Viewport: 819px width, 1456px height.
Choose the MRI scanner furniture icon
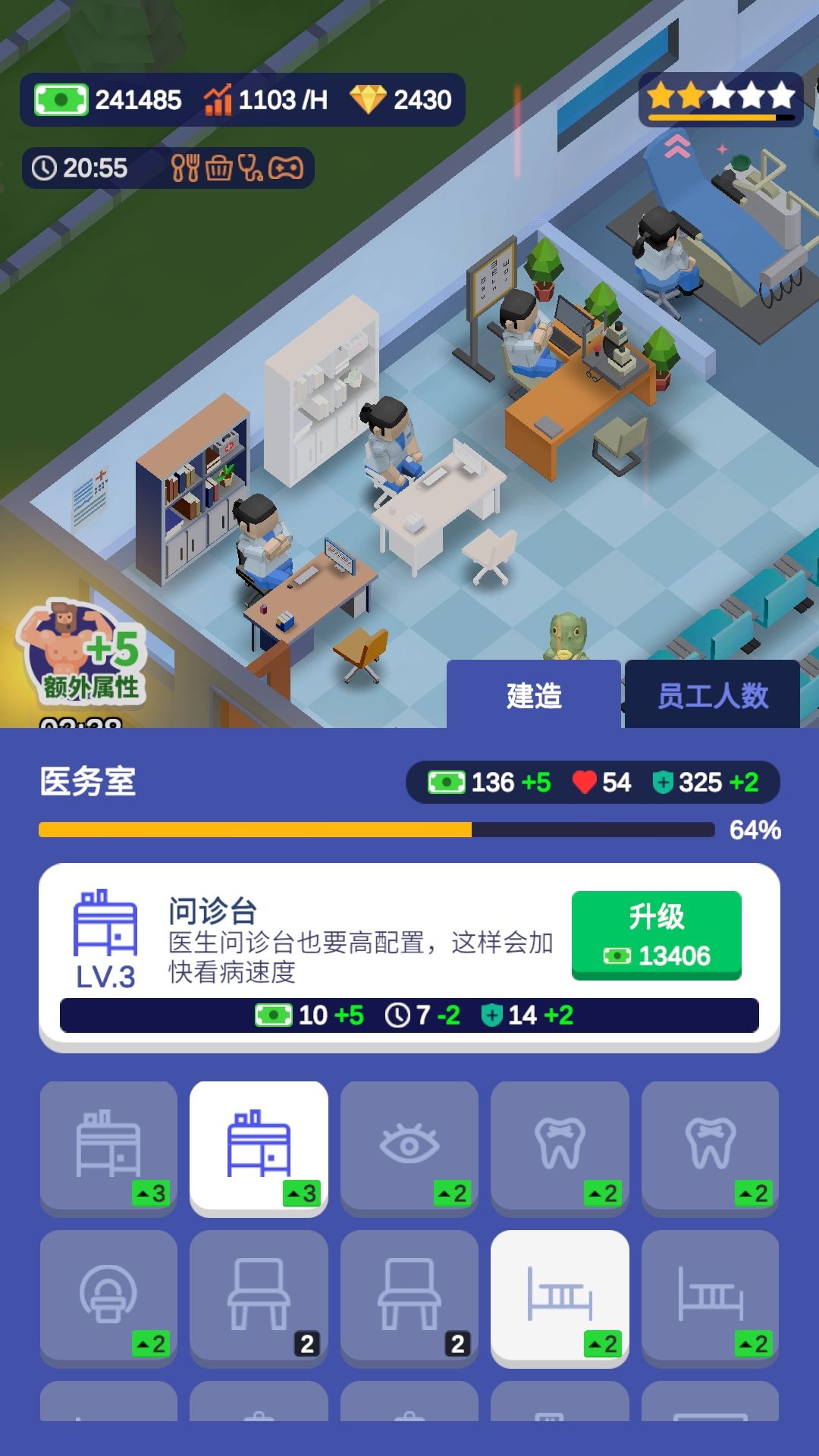tap(108, 1297)
